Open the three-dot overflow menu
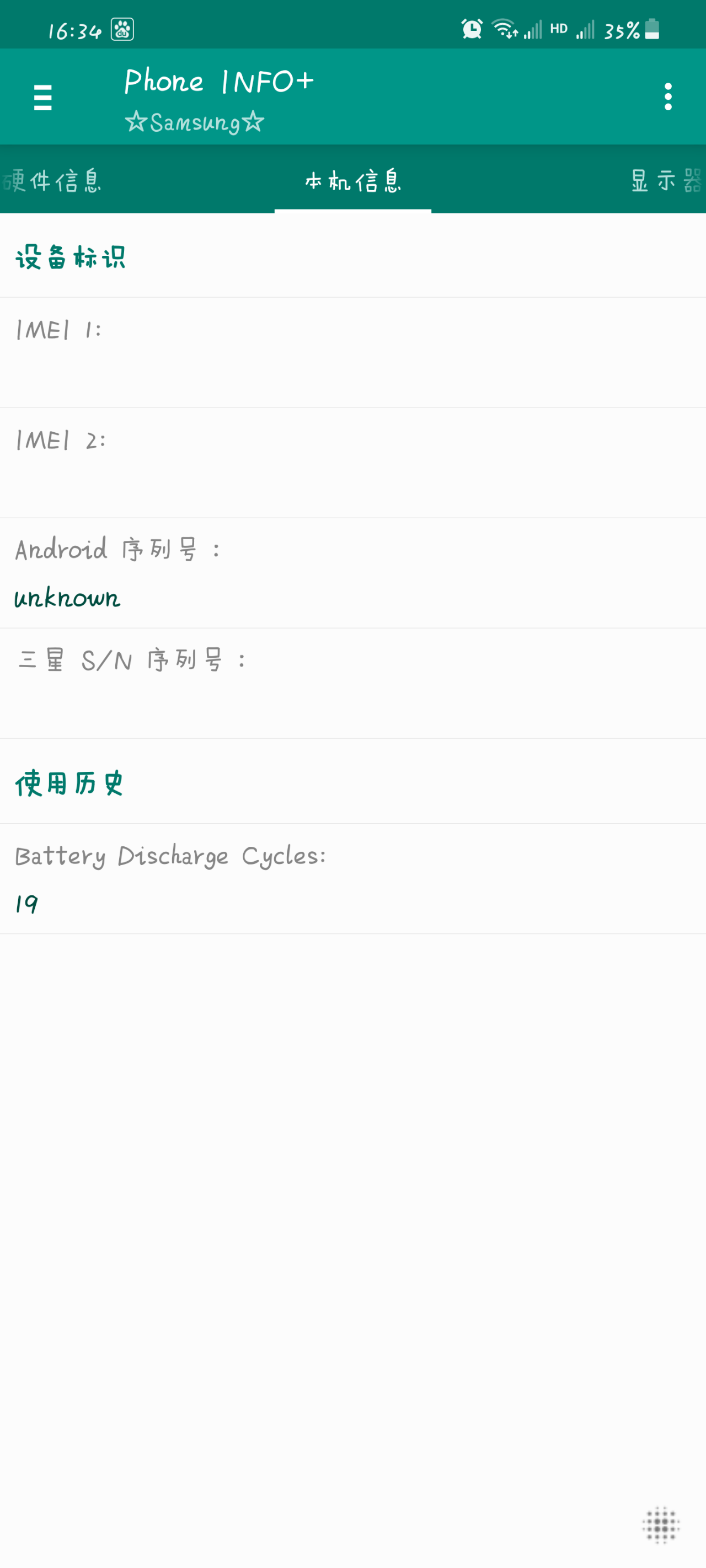Viewport: 706px width, 1568px height. click(668, 97)
